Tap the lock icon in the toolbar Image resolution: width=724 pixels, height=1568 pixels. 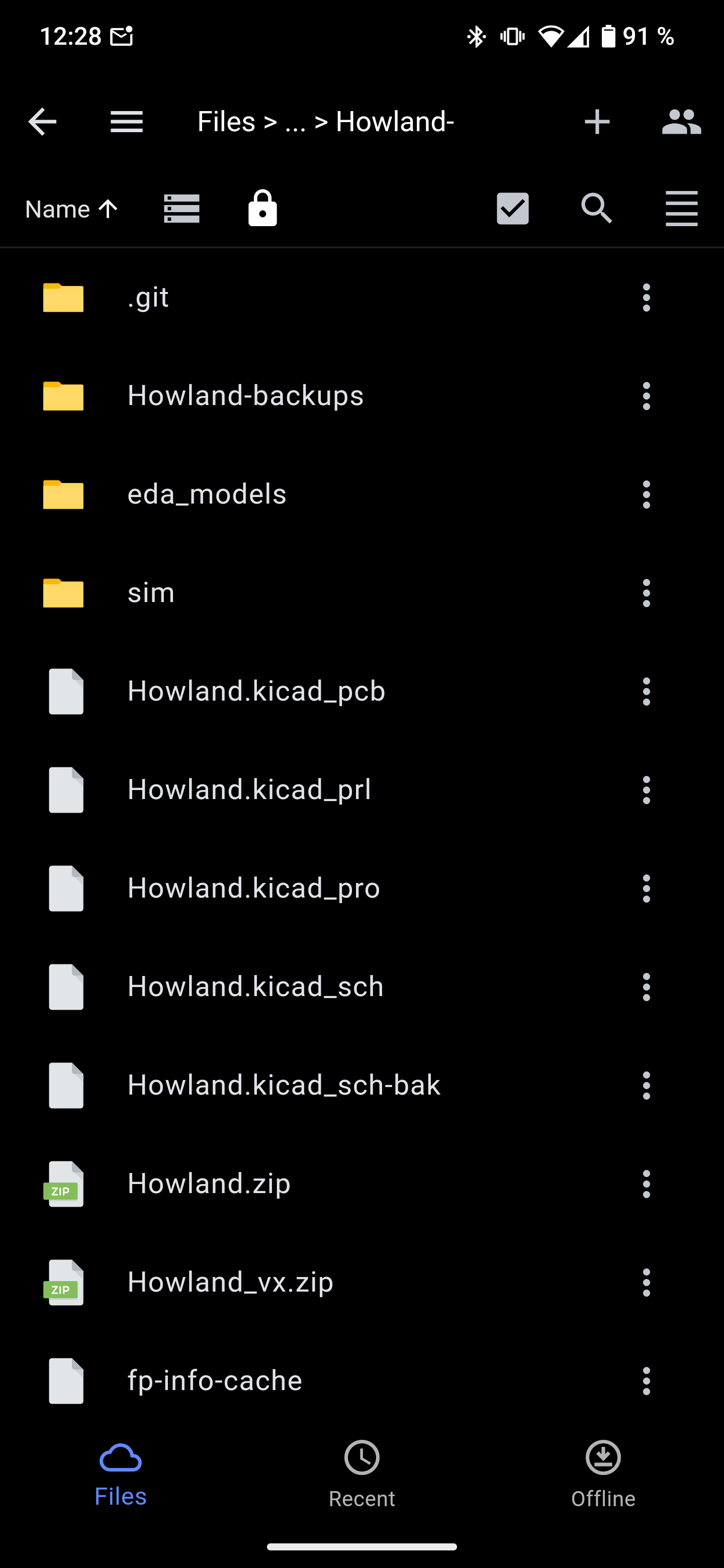tap(262, 209)
